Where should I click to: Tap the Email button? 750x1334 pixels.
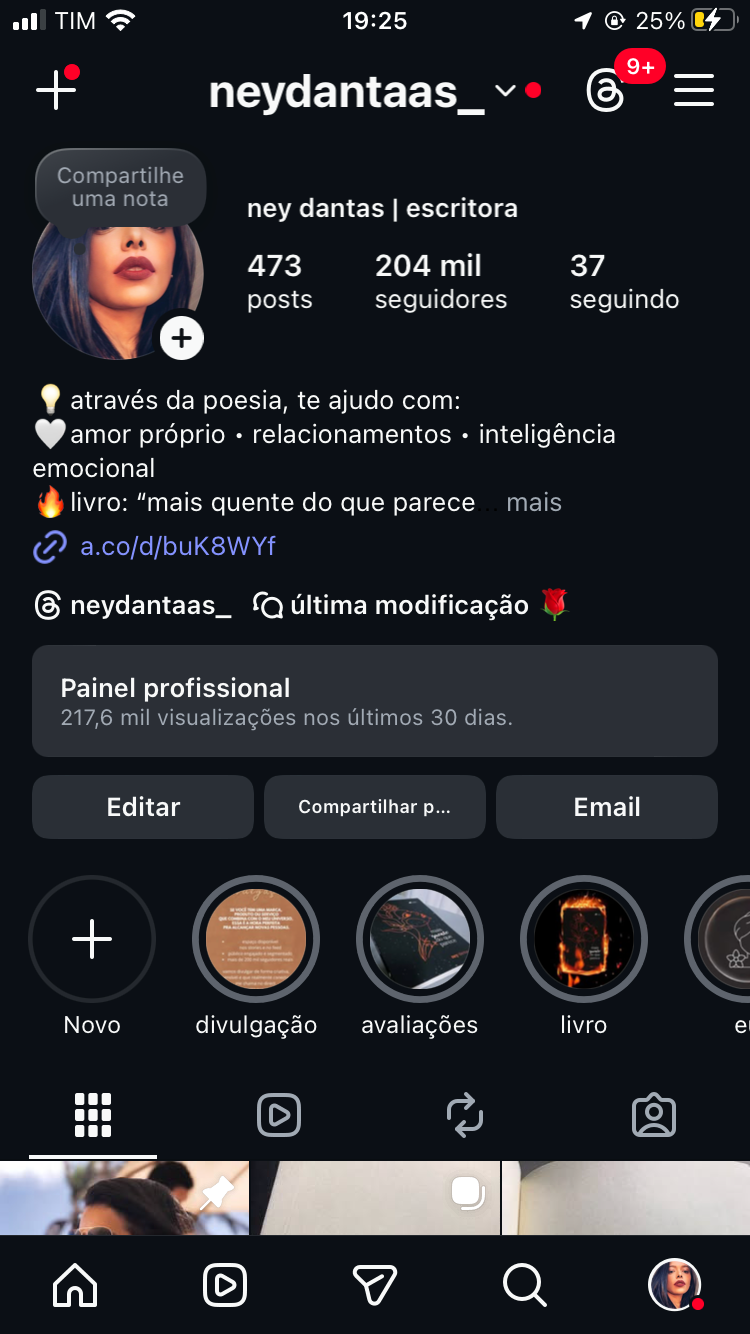[607, 807]
